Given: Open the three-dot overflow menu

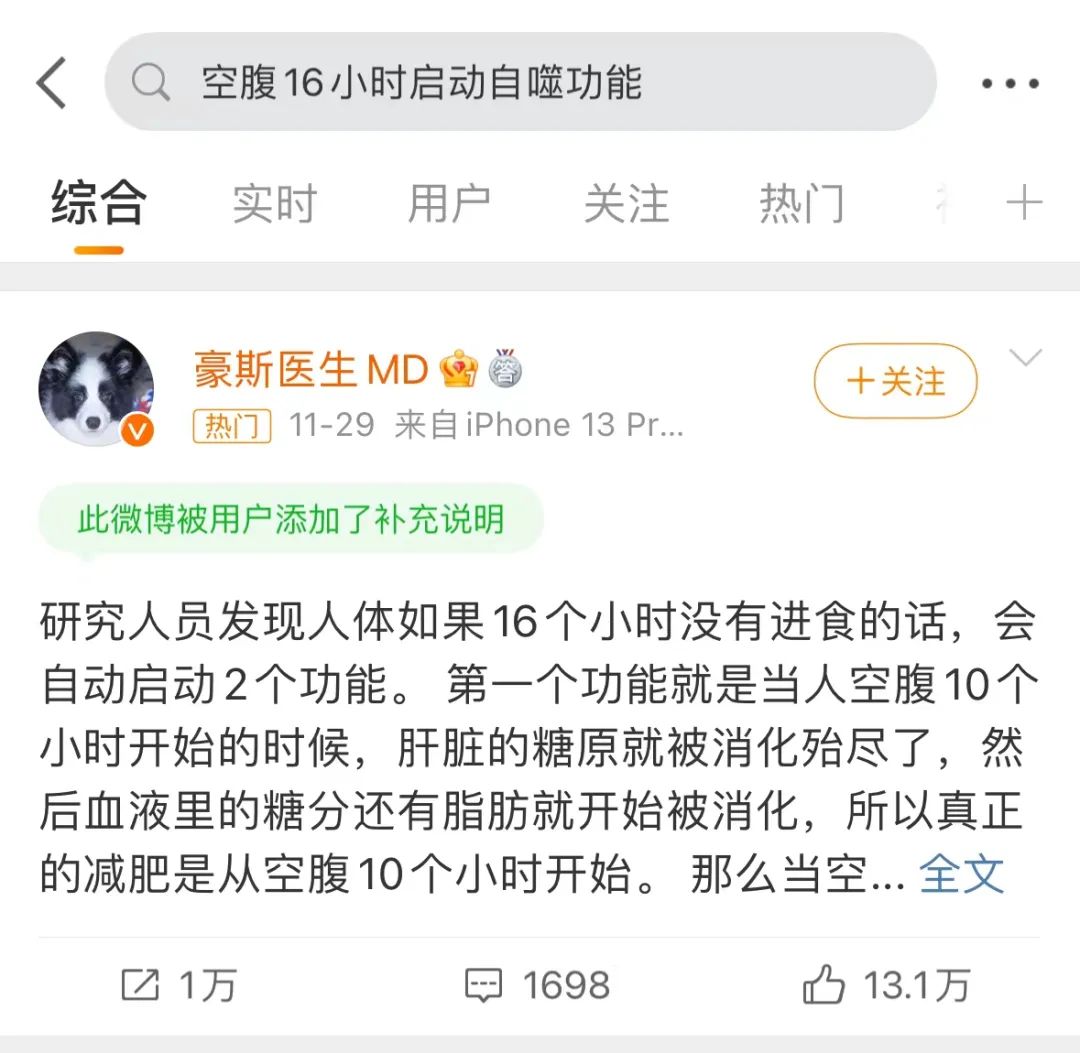Looking at the screenshot, I should point(1010,83).
